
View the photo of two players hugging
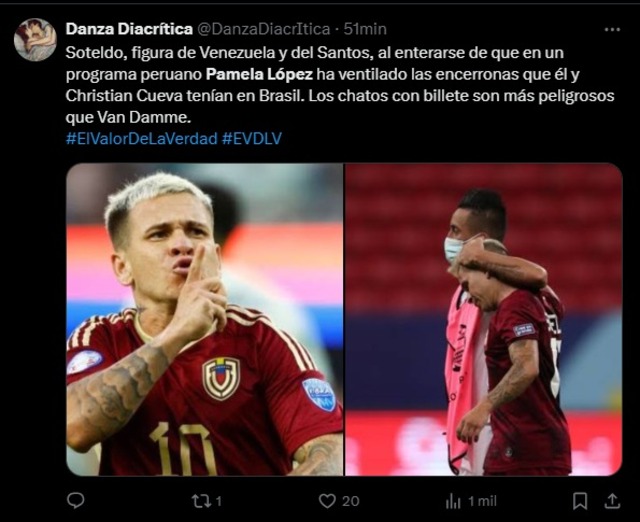(483, 319)
